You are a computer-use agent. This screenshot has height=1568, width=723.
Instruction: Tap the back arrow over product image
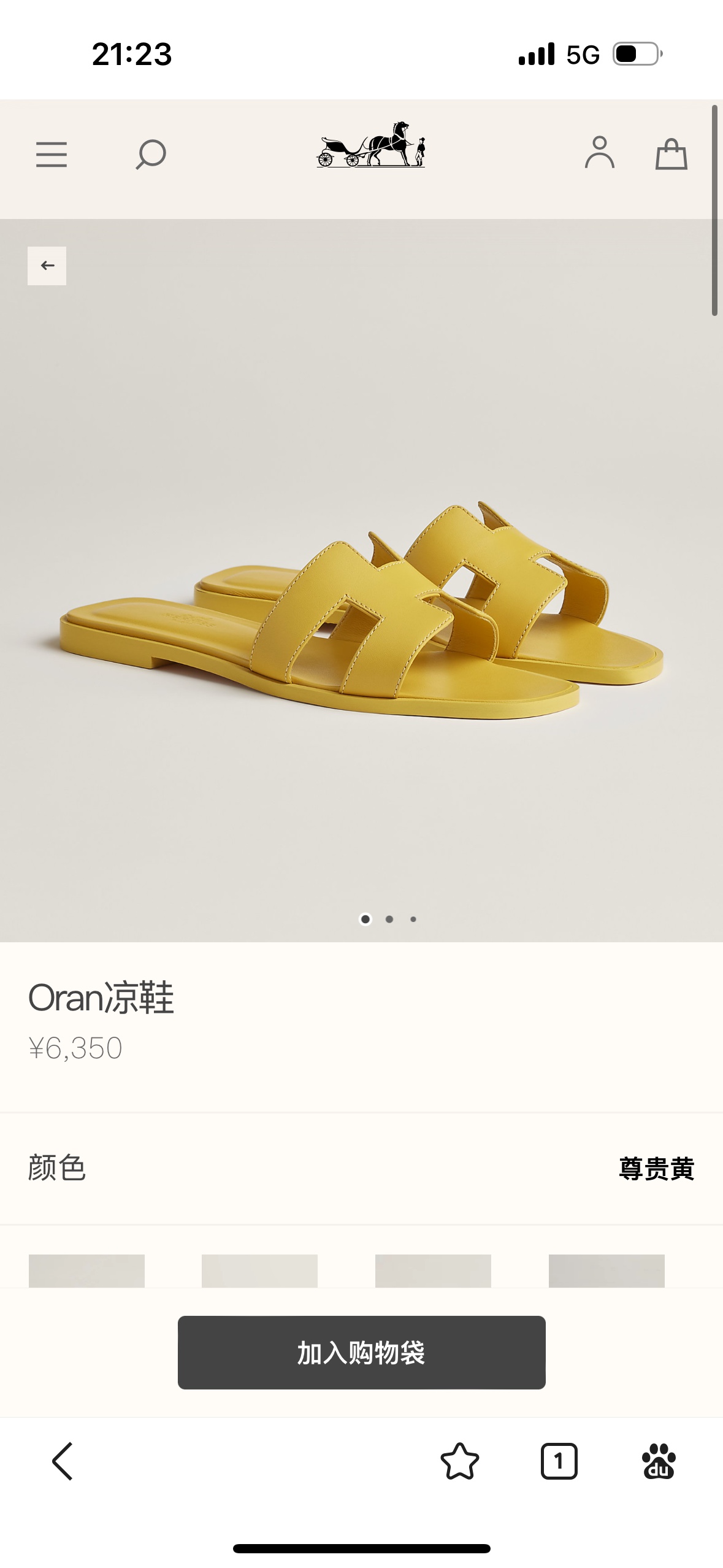tap(47, 266)
